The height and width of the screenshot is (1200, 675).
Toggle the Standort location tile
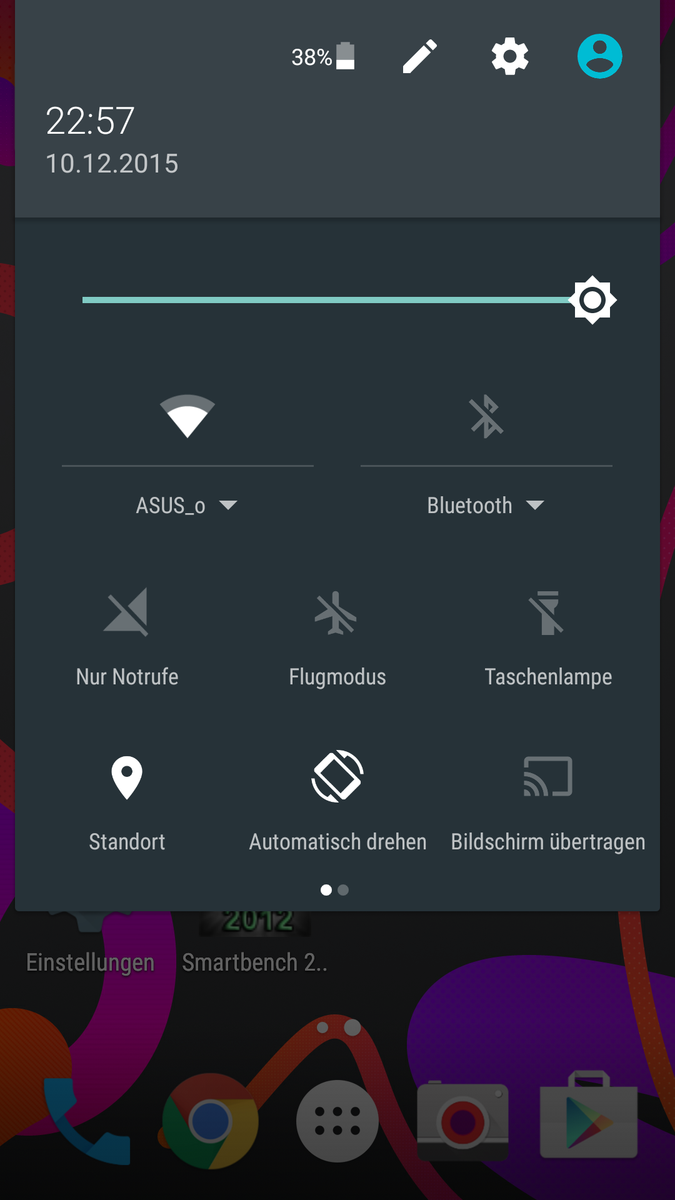point(127,778)
